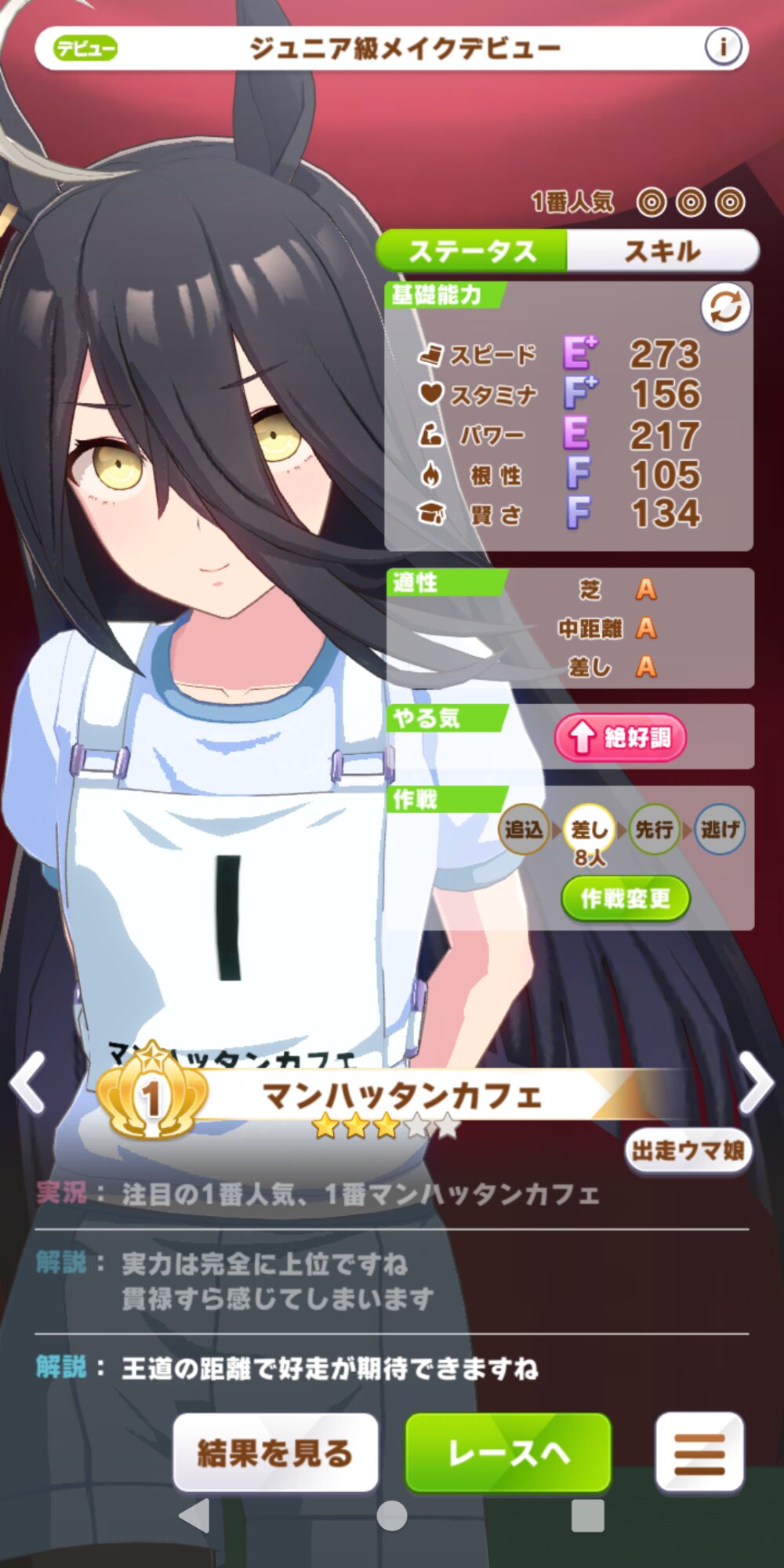
Task: Open the race info icon
Action: click(722, 48)
